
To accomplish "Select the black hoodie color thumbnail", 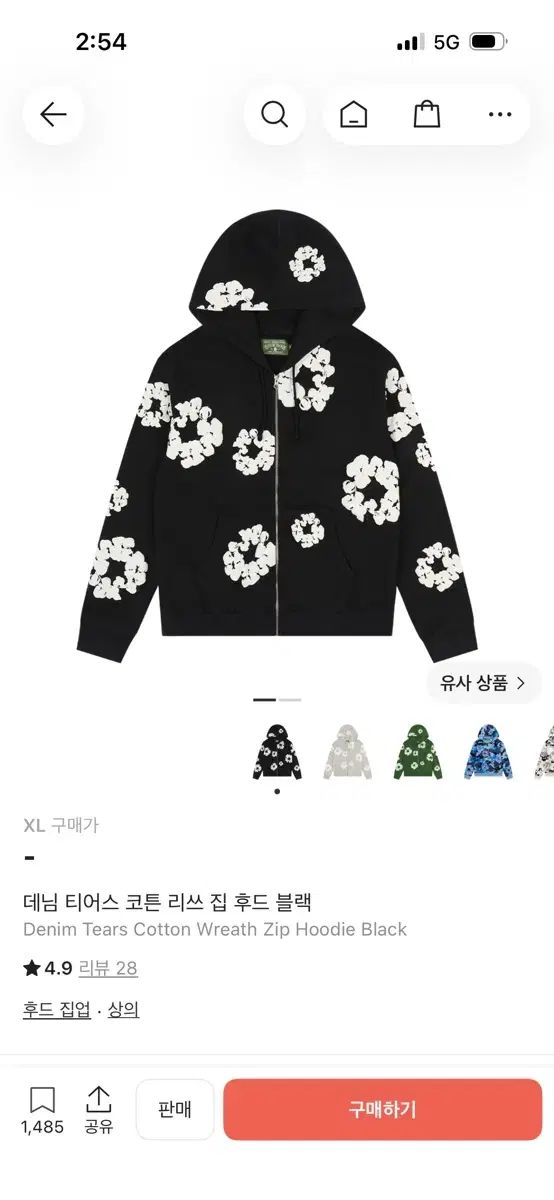I will pos(277,751).
